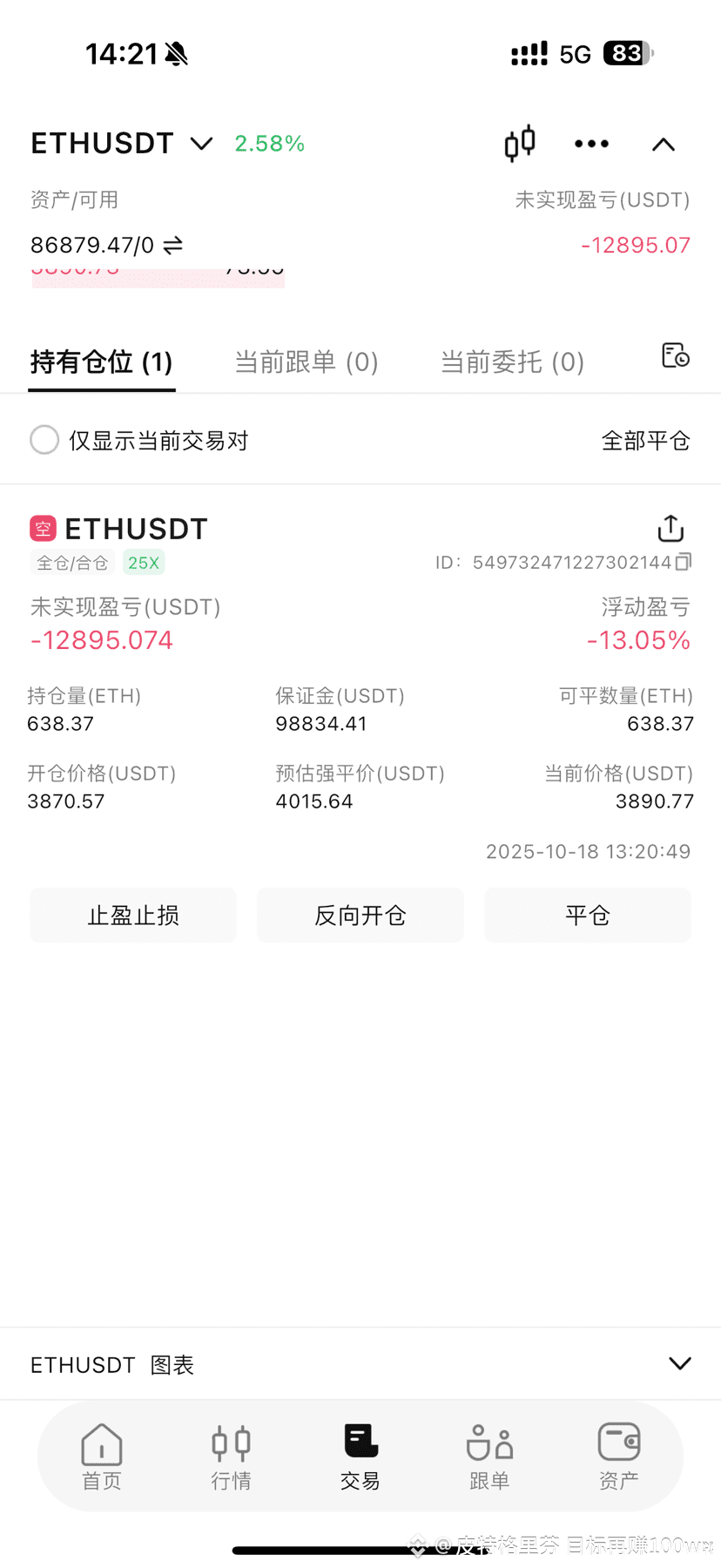Viewport: 721px width, 1568px height.
Task: Open the three-dot overflow menu
Action: point(591,144)
